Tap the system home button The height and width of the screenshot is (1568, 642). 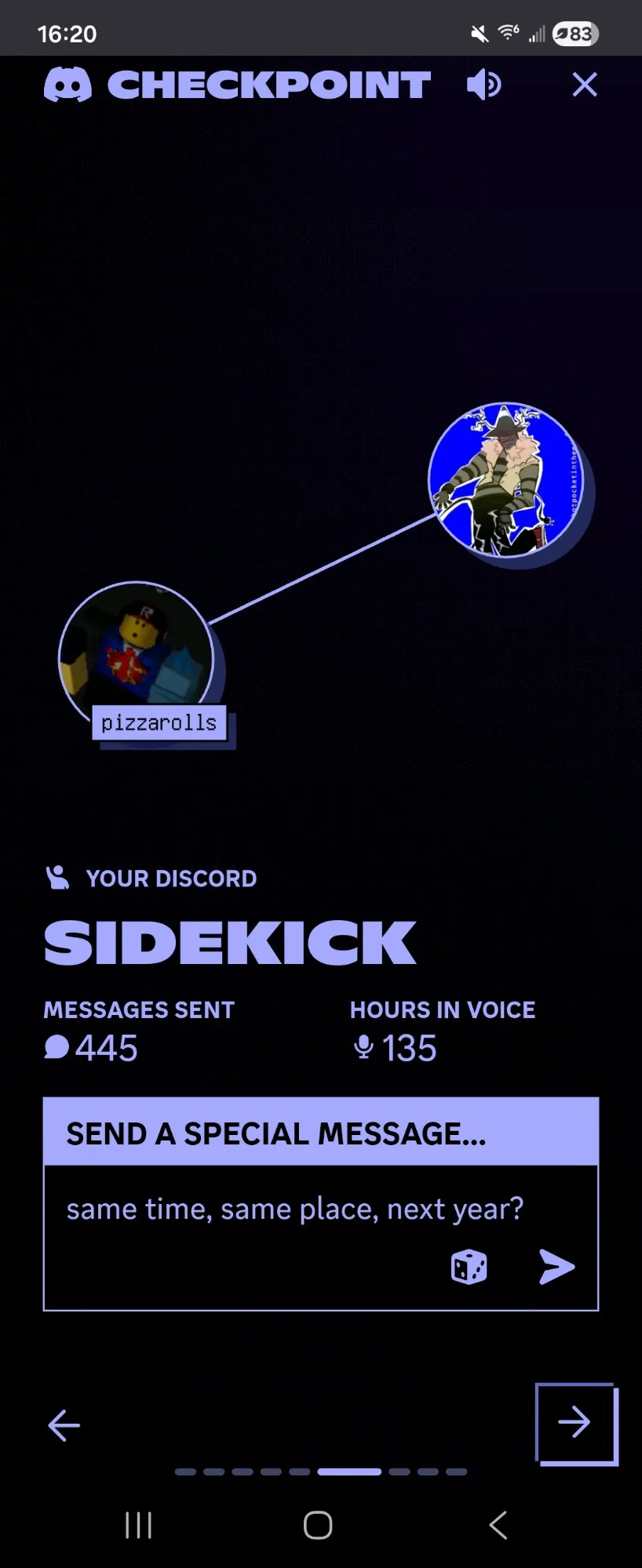(x=318, y=1526)
